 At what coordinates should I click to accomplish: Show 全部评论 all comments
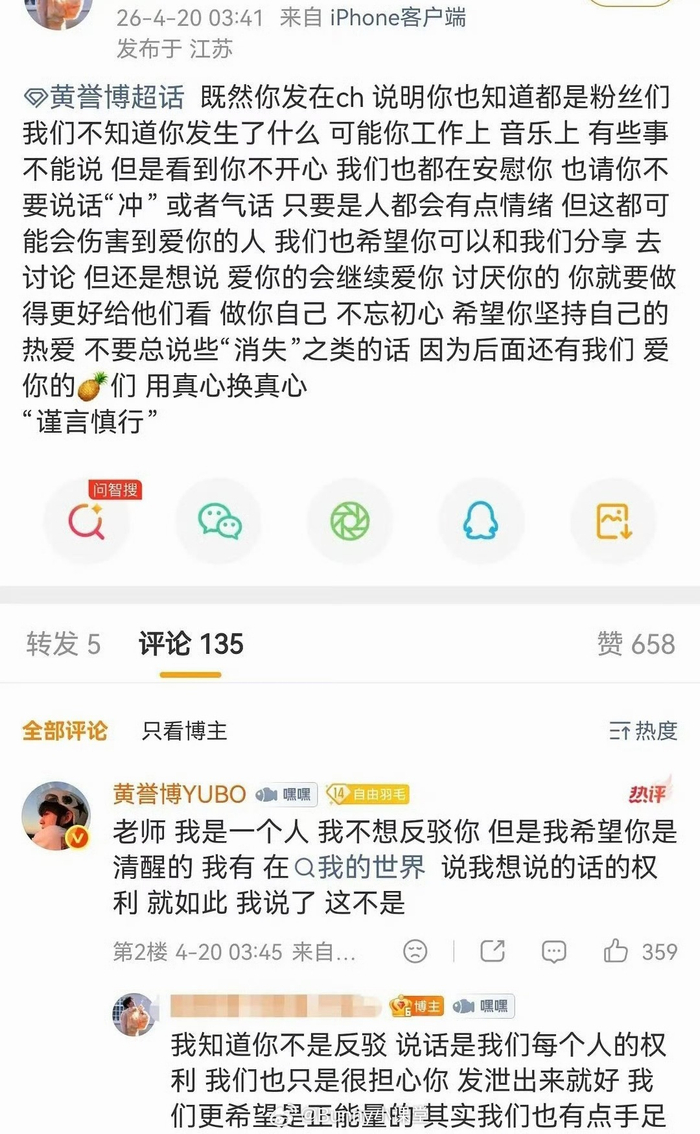coord(65,731)
